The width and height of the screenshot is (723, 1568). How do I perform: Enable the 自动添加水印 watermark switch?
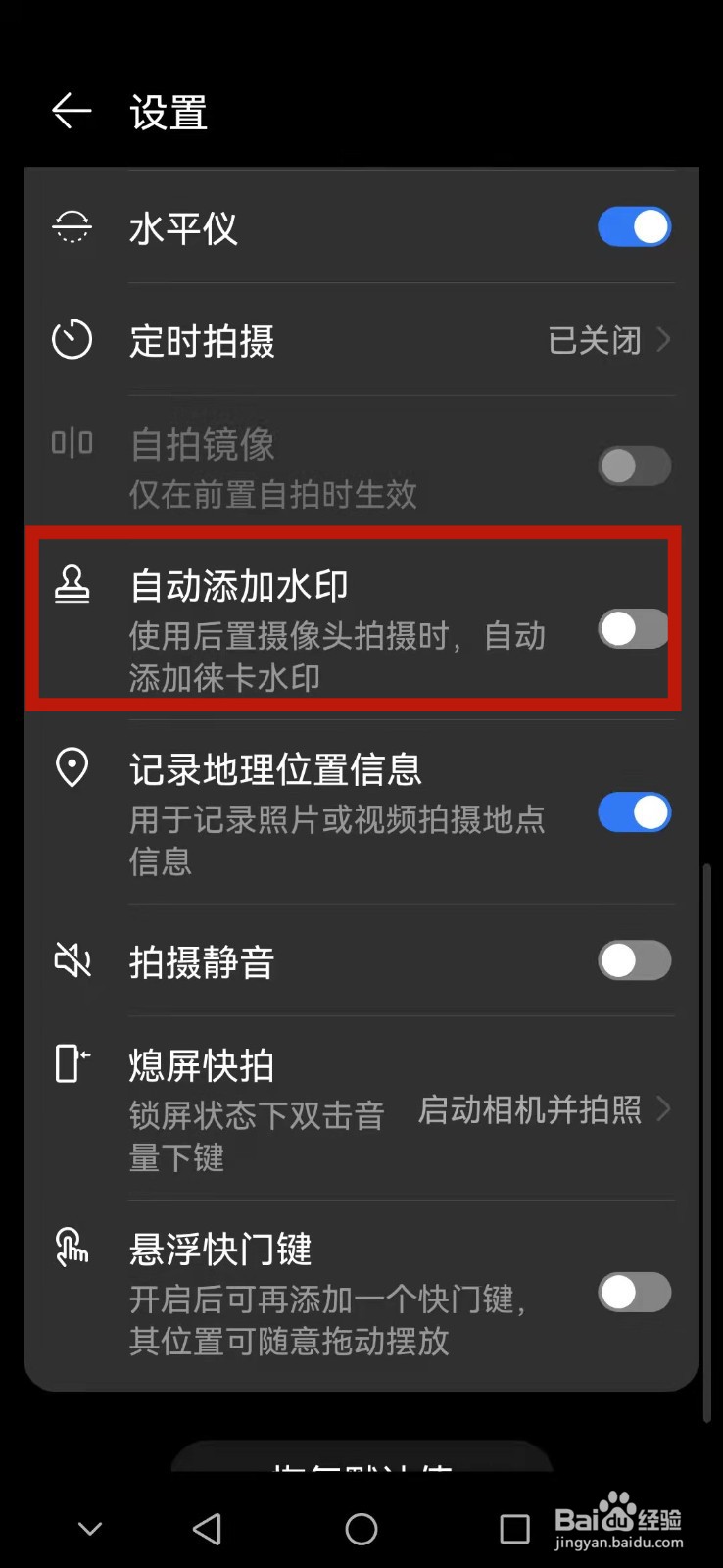point(634,629)
